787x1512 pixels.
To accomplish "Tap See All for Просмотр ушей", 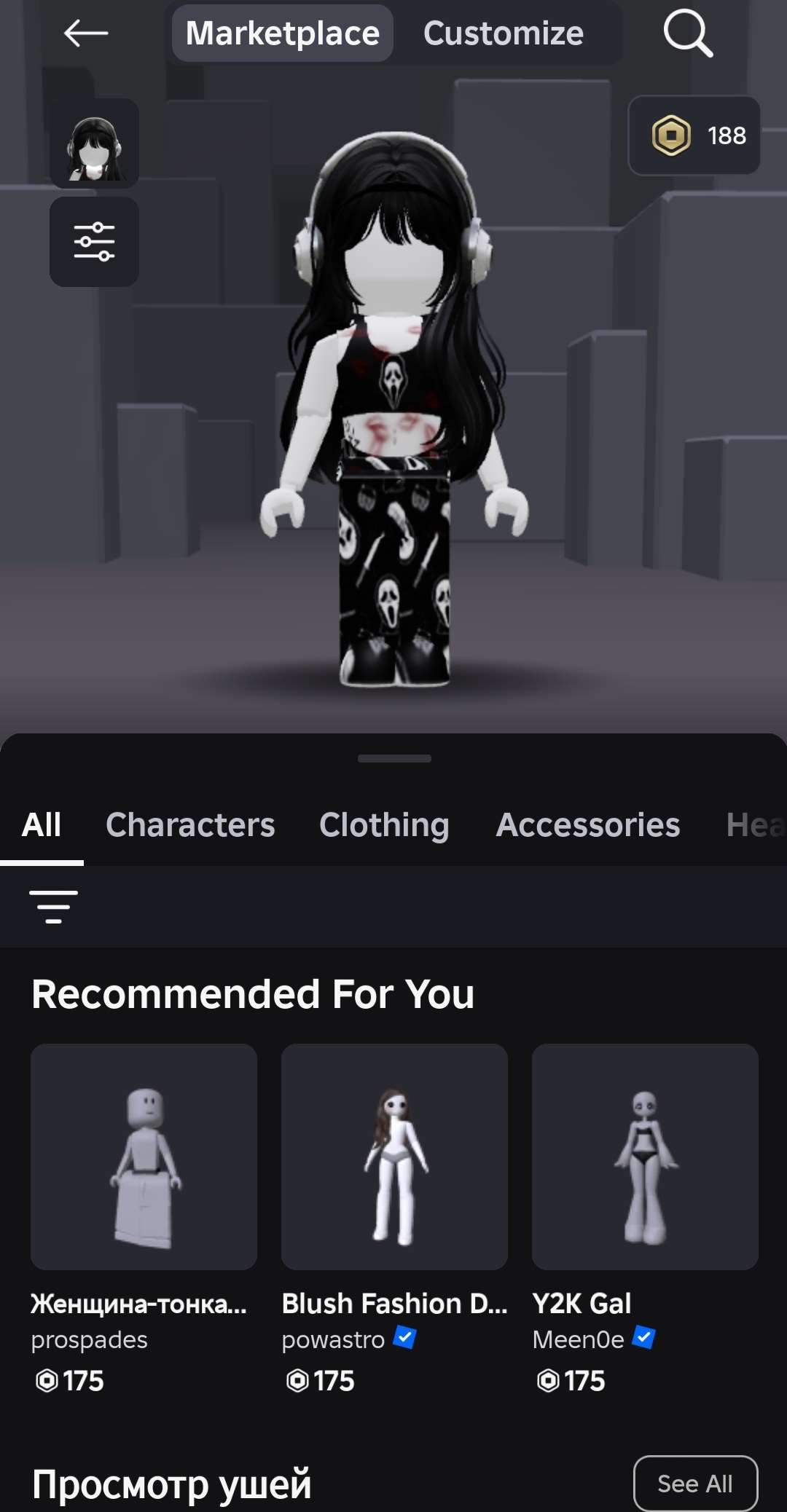I will pyautogui.click(x=695, y=1483).
